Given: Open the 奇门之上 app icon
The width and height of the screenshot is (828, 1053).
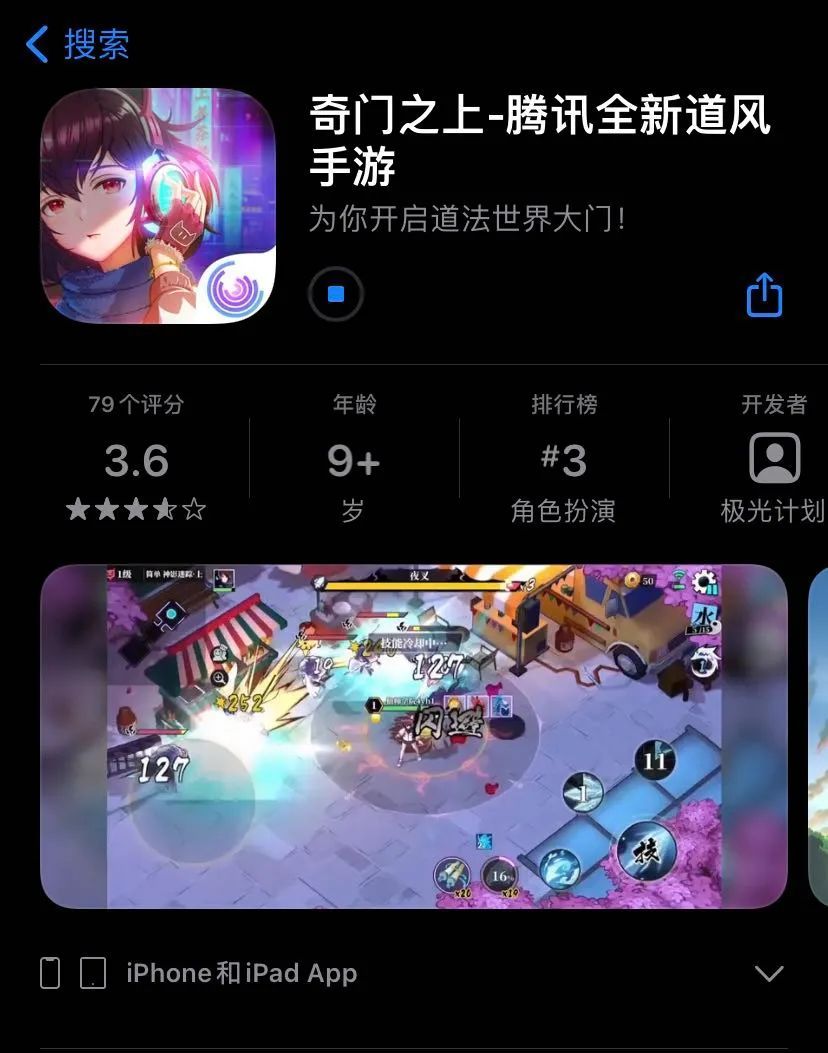Looking at the screenshot, I should click(x=157, y=206).
